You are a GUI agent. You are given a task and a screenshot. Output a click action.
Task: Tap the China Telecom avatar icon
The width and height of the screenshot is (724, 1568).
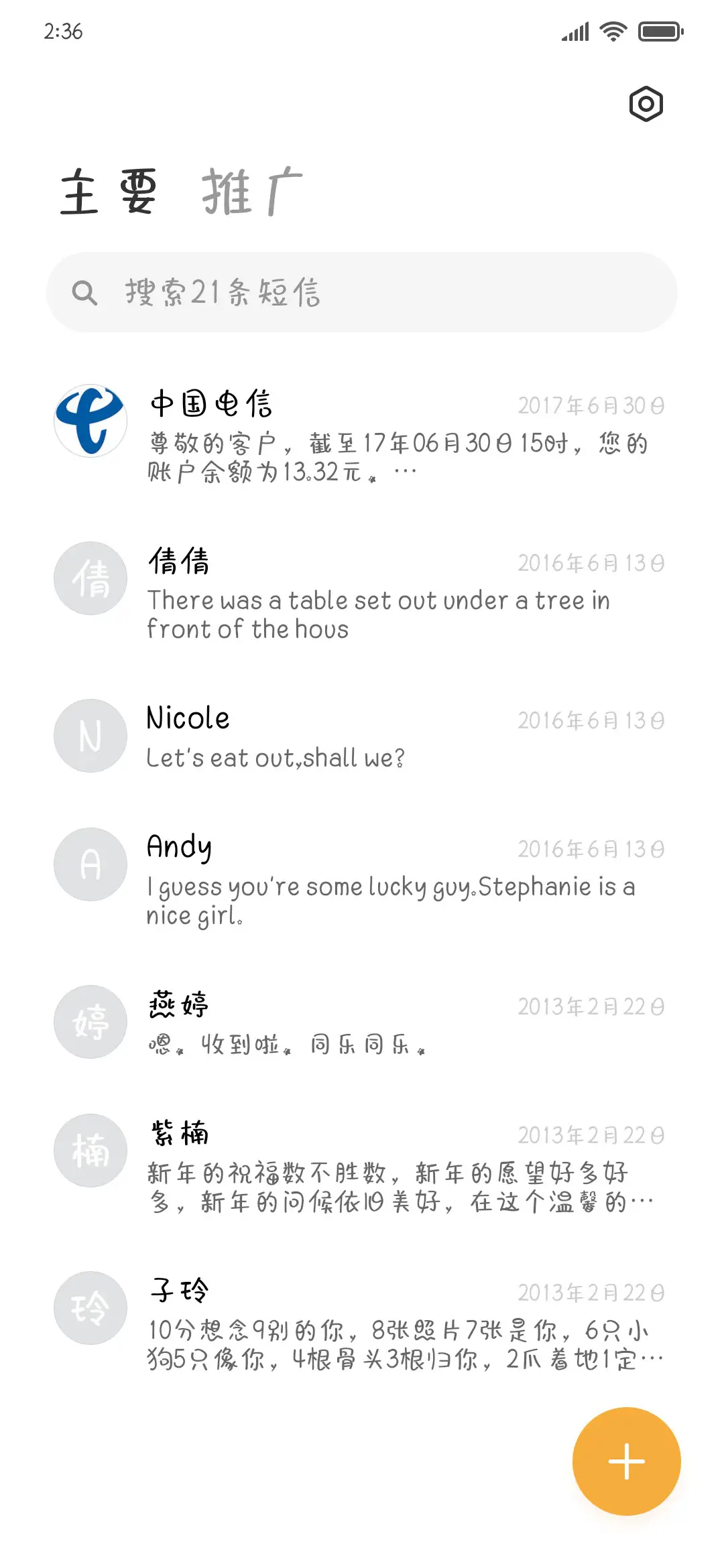(x=89, y=420)
